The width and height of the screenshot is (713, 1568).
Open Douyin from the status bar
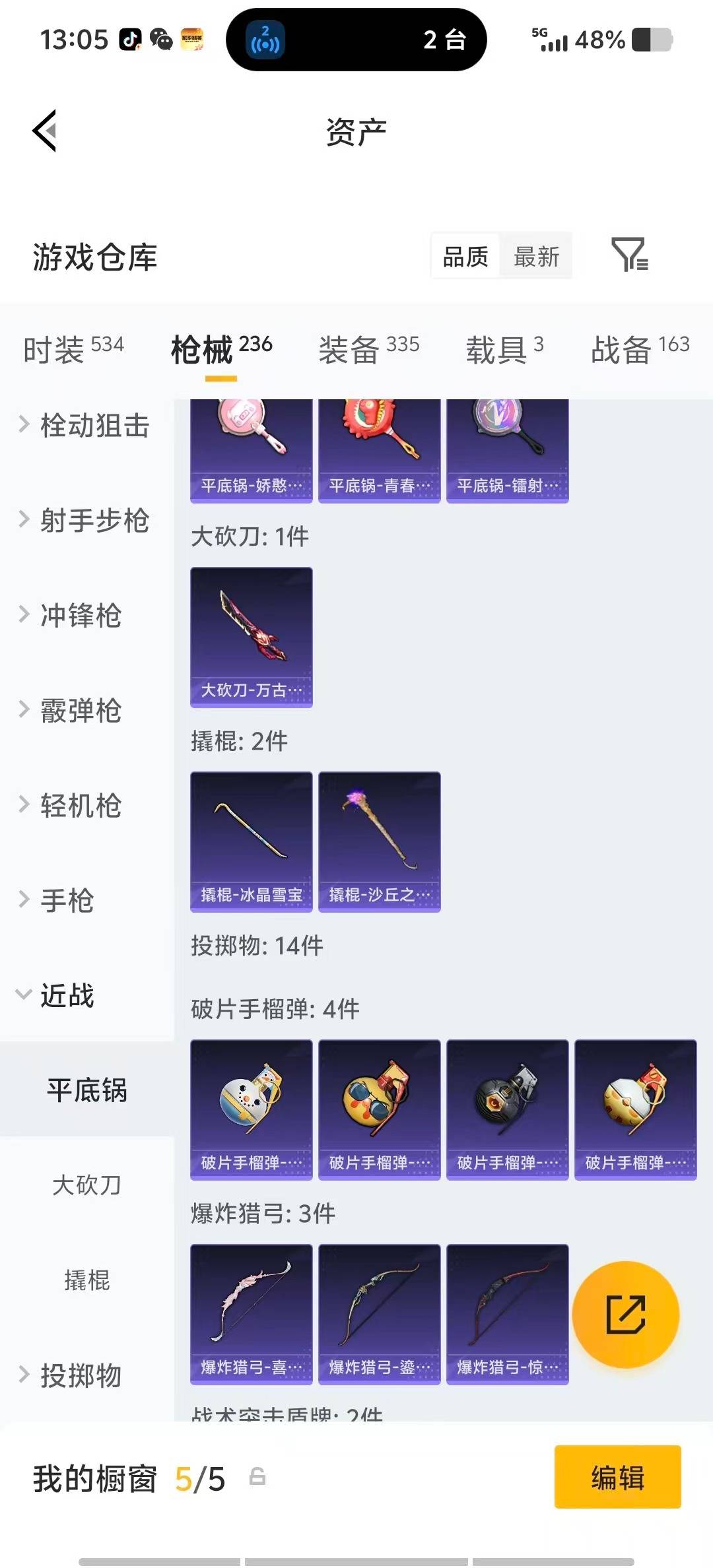[x=129, y=40]
